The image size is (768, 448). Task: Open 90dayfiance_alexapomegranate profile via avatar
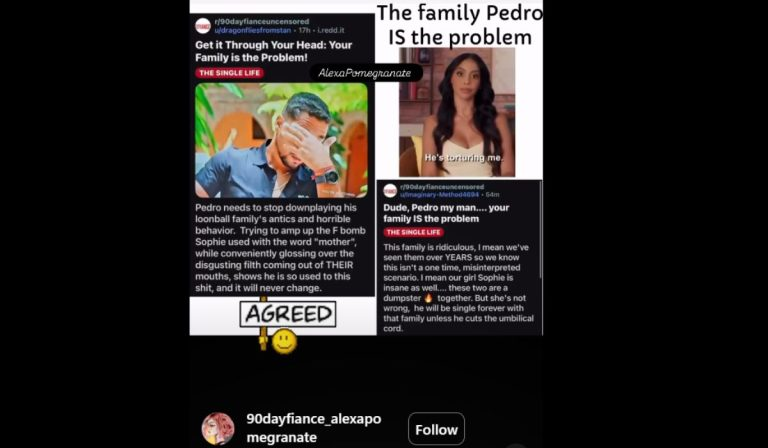click(x=217, y=429)
